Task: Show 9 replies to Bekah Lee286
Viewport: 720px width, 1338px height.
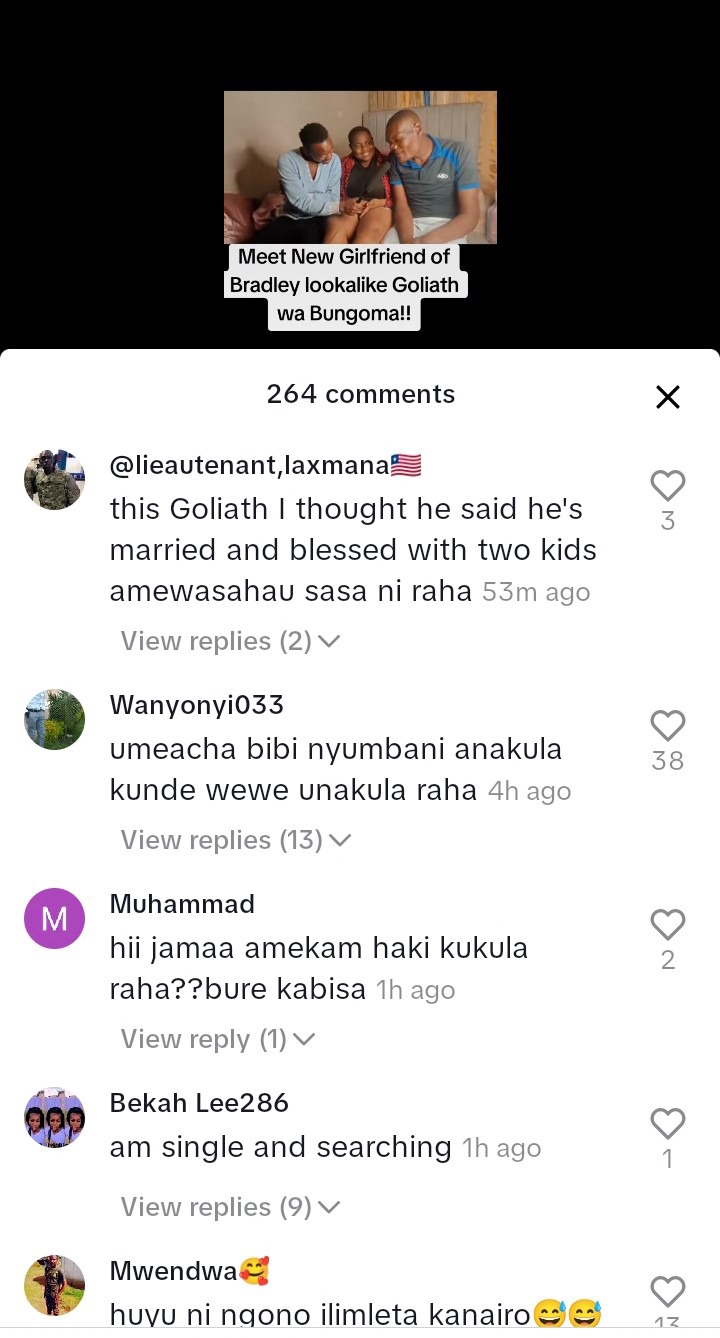Action: (230, 1207)
